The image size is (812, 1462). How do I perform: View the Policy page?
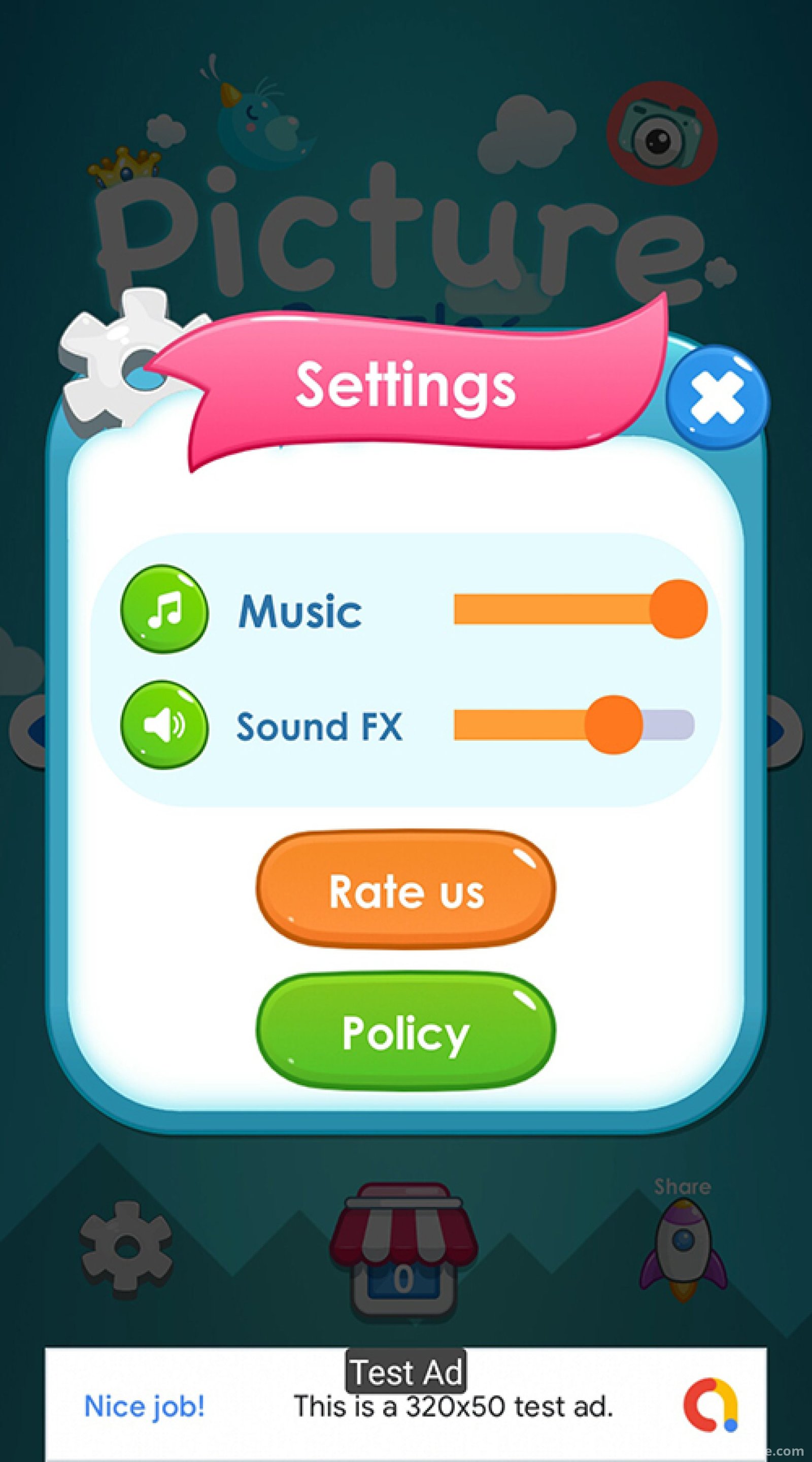point(405,1033)
